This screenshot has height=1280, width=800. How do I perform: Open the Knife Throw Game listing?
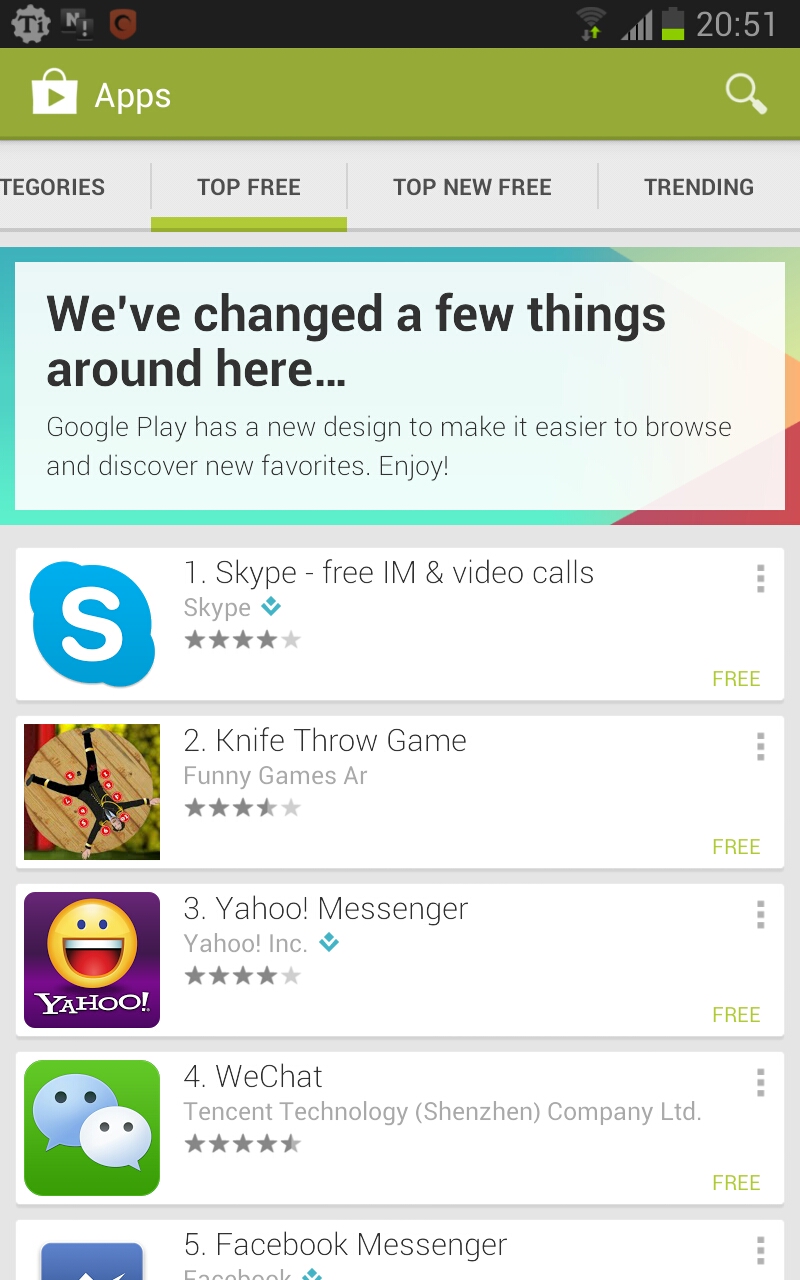click(400, 792)
